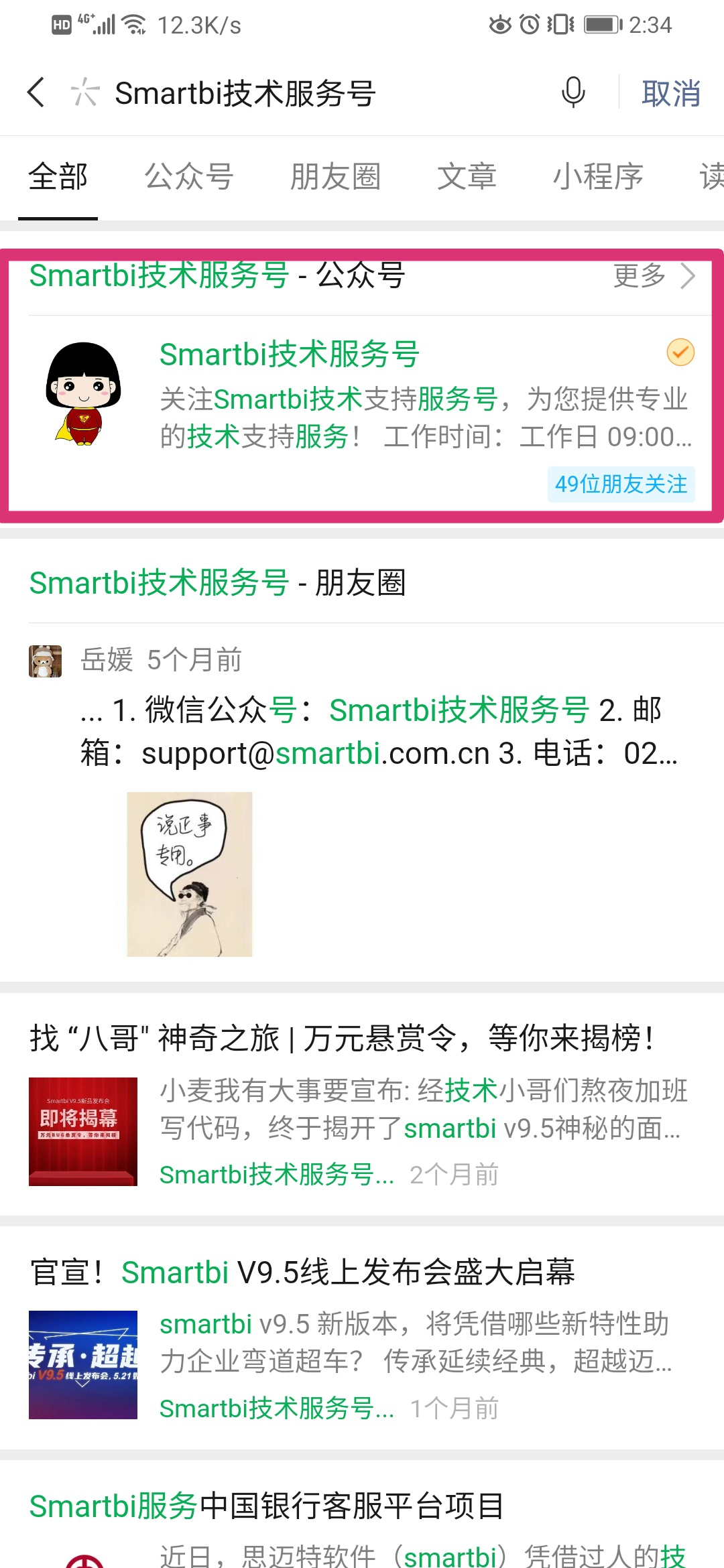The width and height of the screenshot is (724, 1568).
Task: Start voice search with the microphone icon
Action: 573,92
